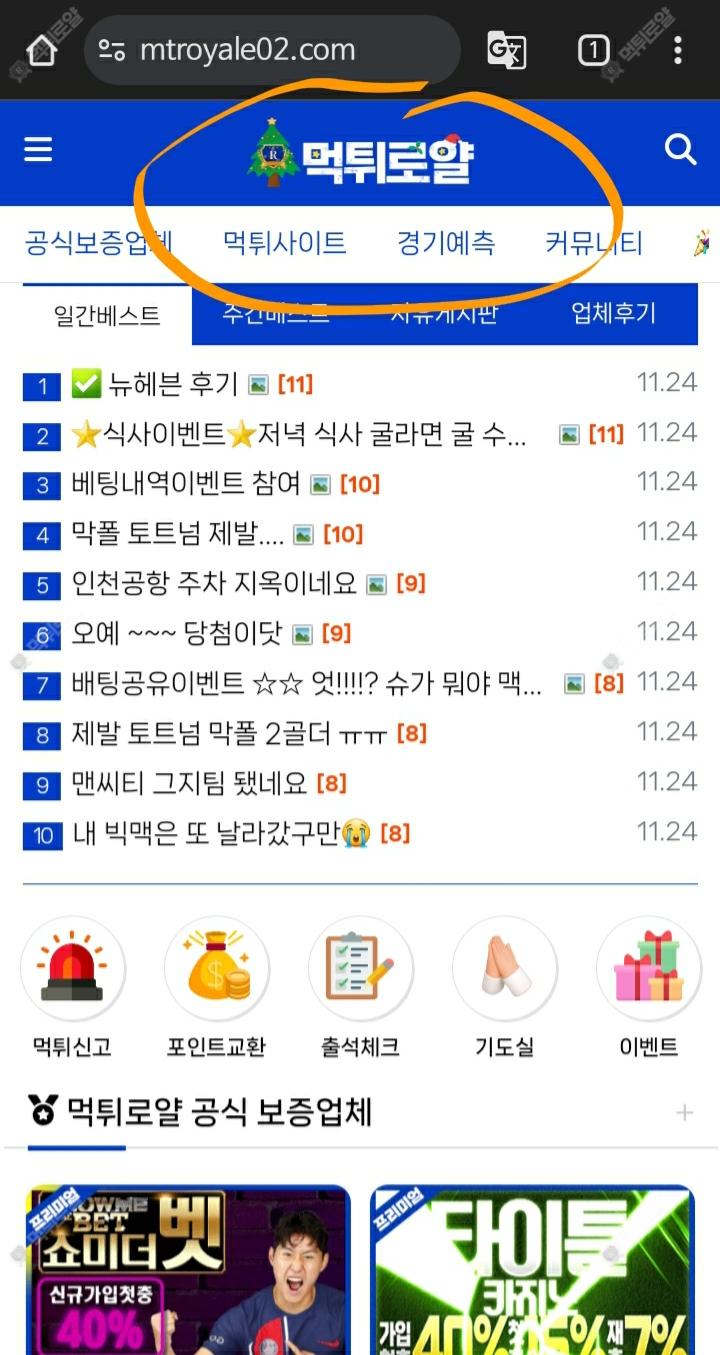The height and width of the screenshot is (1355, 720).
Task: Open the site search magnifier
Action: coord(680,150)
